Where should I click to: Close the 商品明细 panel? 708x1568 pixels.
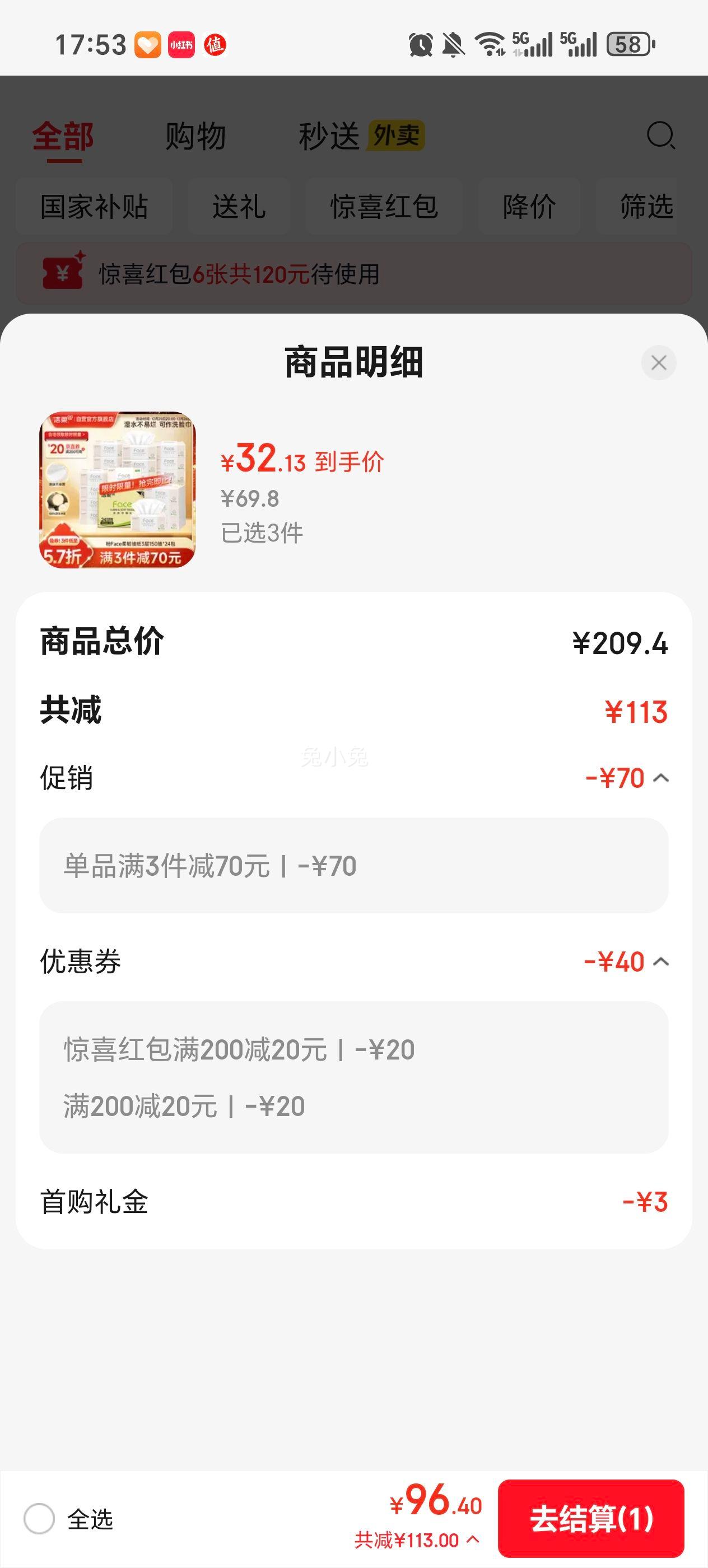(658, 363)
